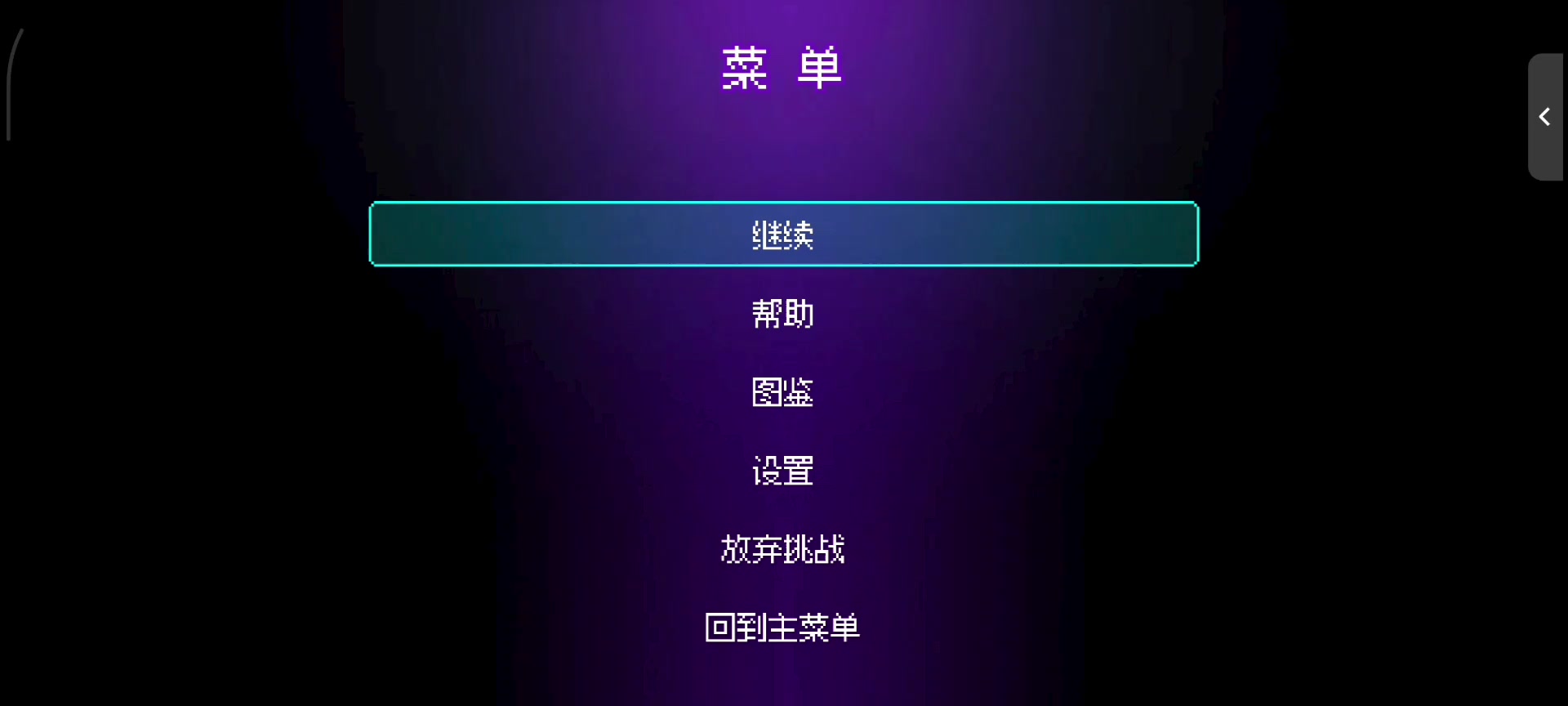Open the 帮助 help page
This screenshot has width=1568, height=706.
[x=783, y=314]
